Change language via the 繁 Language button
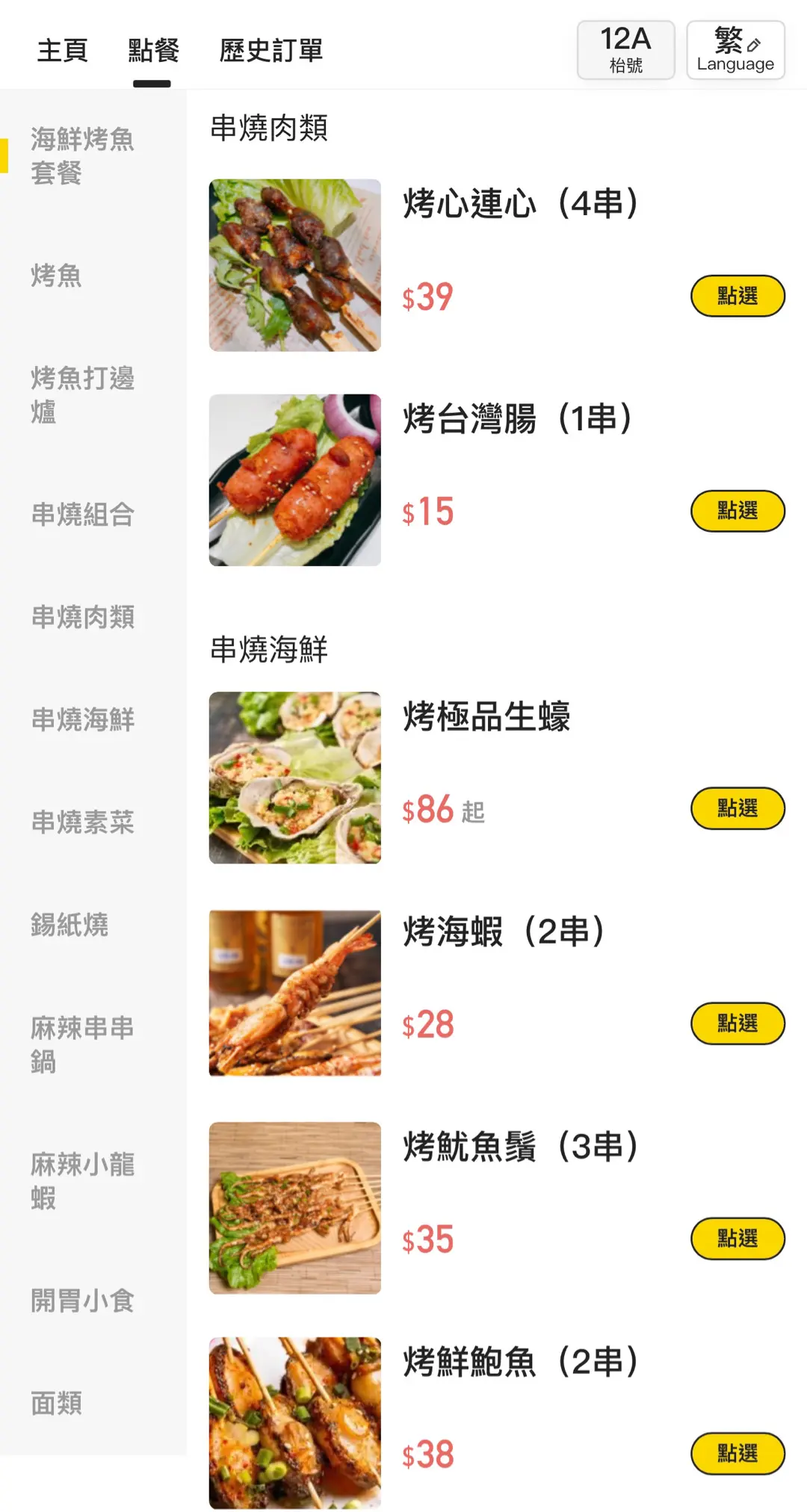 [x=735, y=50]
